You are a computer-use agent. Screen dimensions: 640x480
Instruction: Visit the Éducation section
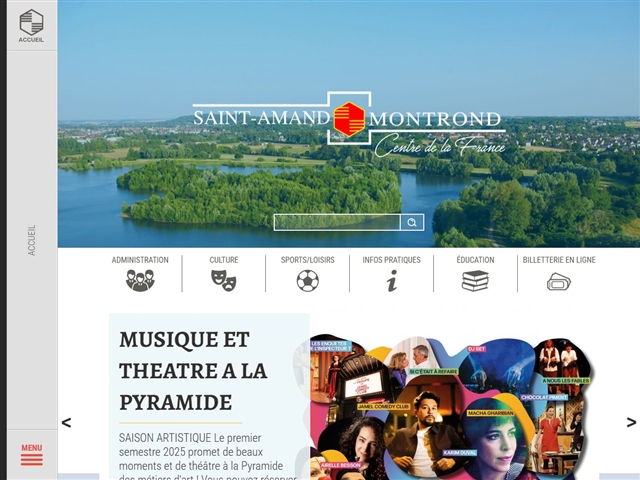[475, 273]
